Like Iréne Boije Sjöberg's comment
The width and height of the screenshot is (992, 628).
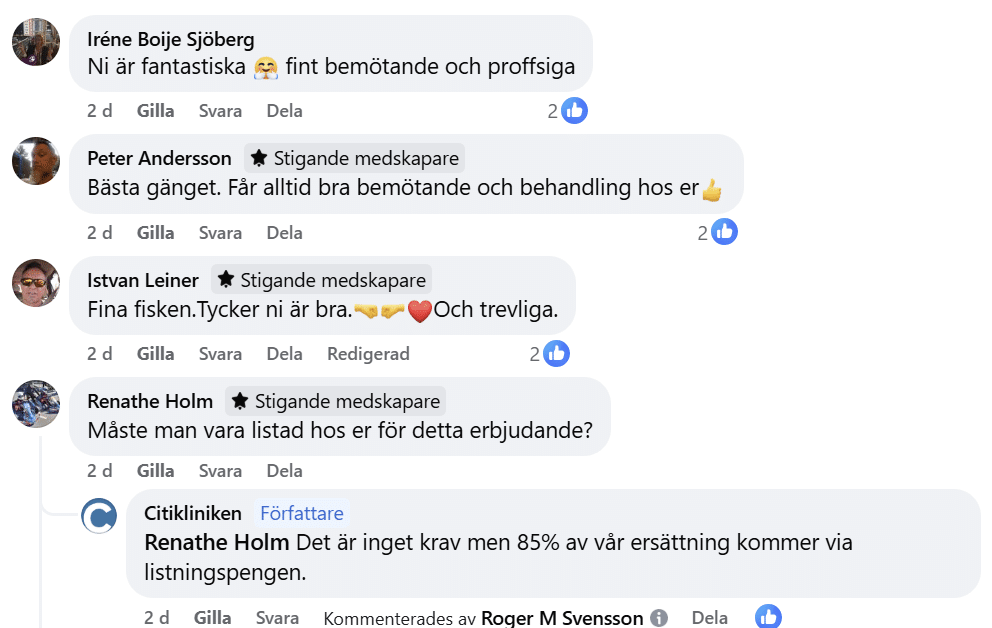click(155, 111)
